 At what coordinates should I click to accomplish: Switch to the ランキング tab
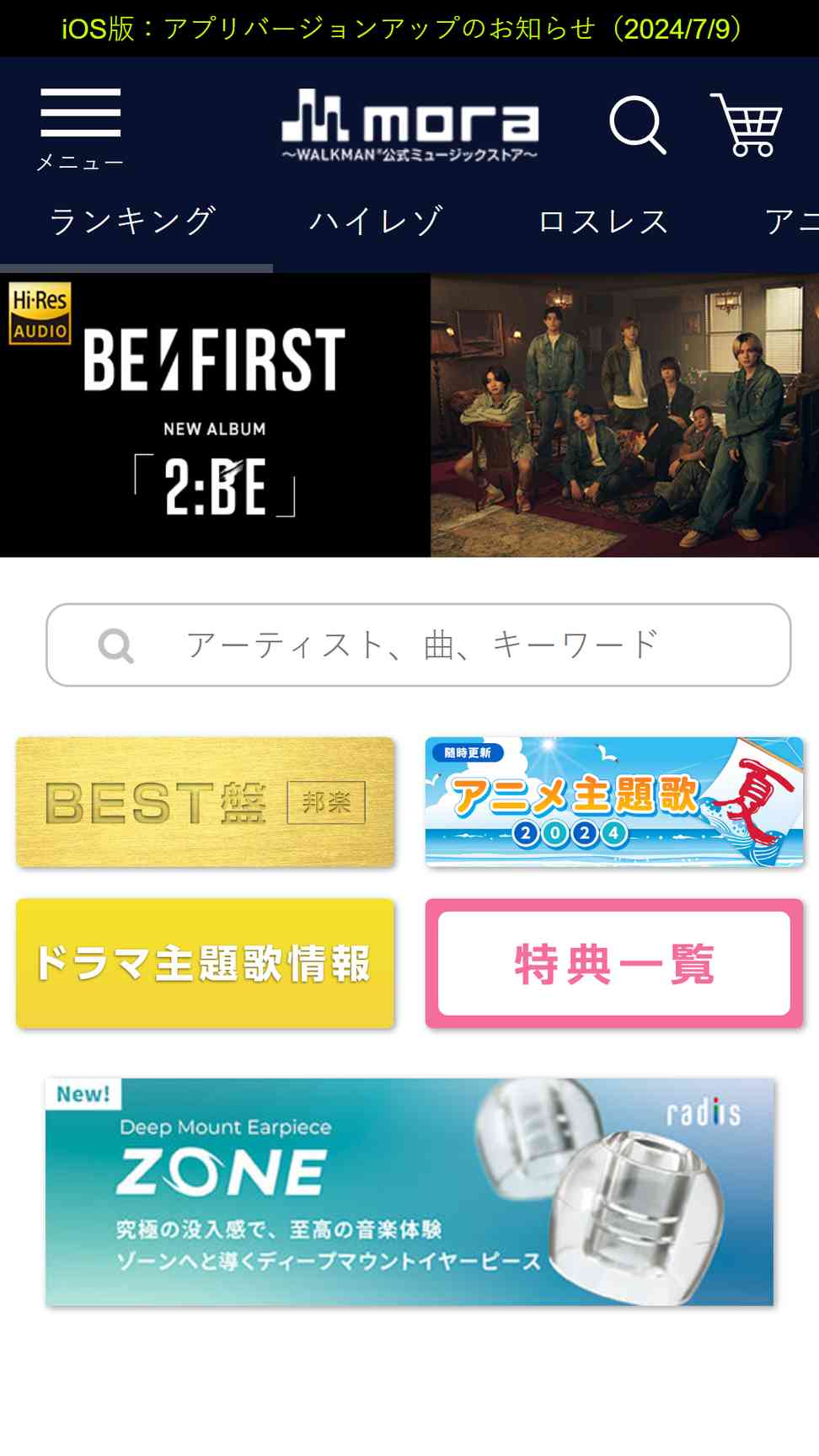[x=133, y=221]
